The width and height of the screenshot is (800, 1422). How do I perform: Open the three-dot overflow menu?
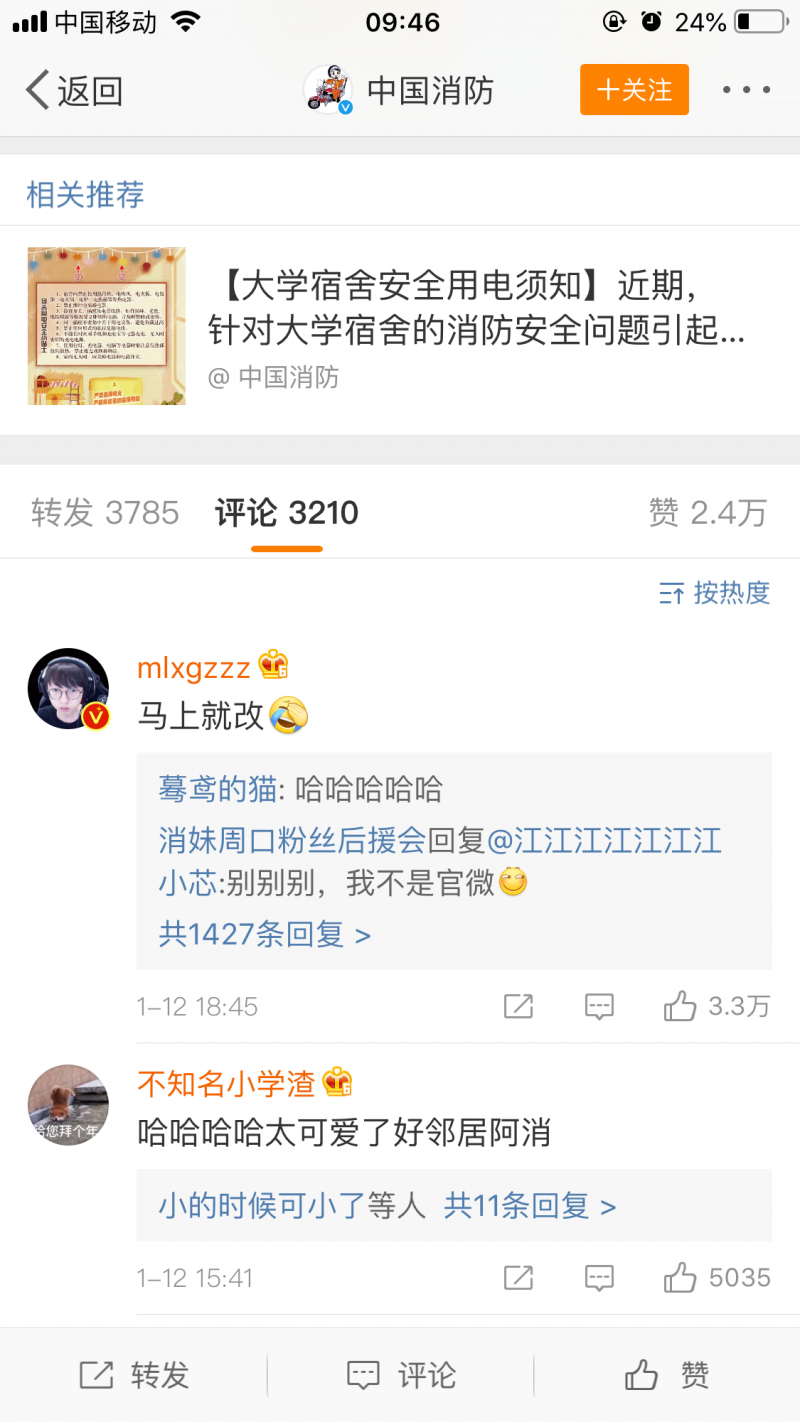747,90
